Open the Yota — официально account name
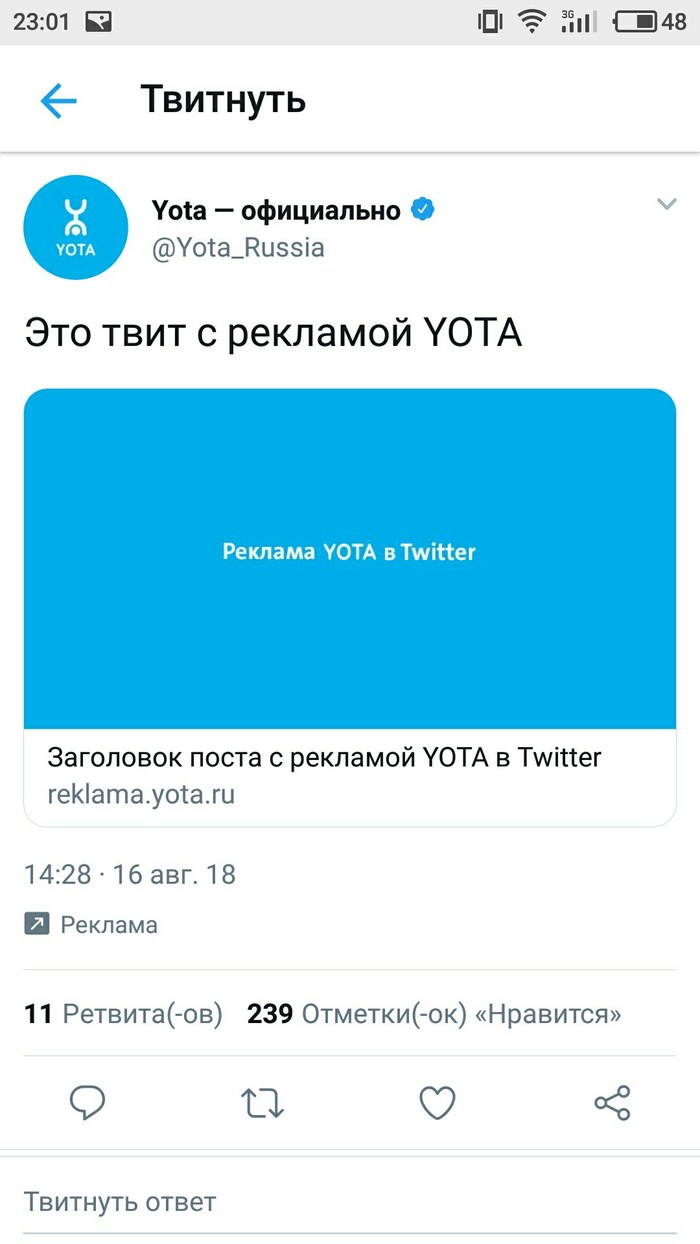 (x=276, y=210)
